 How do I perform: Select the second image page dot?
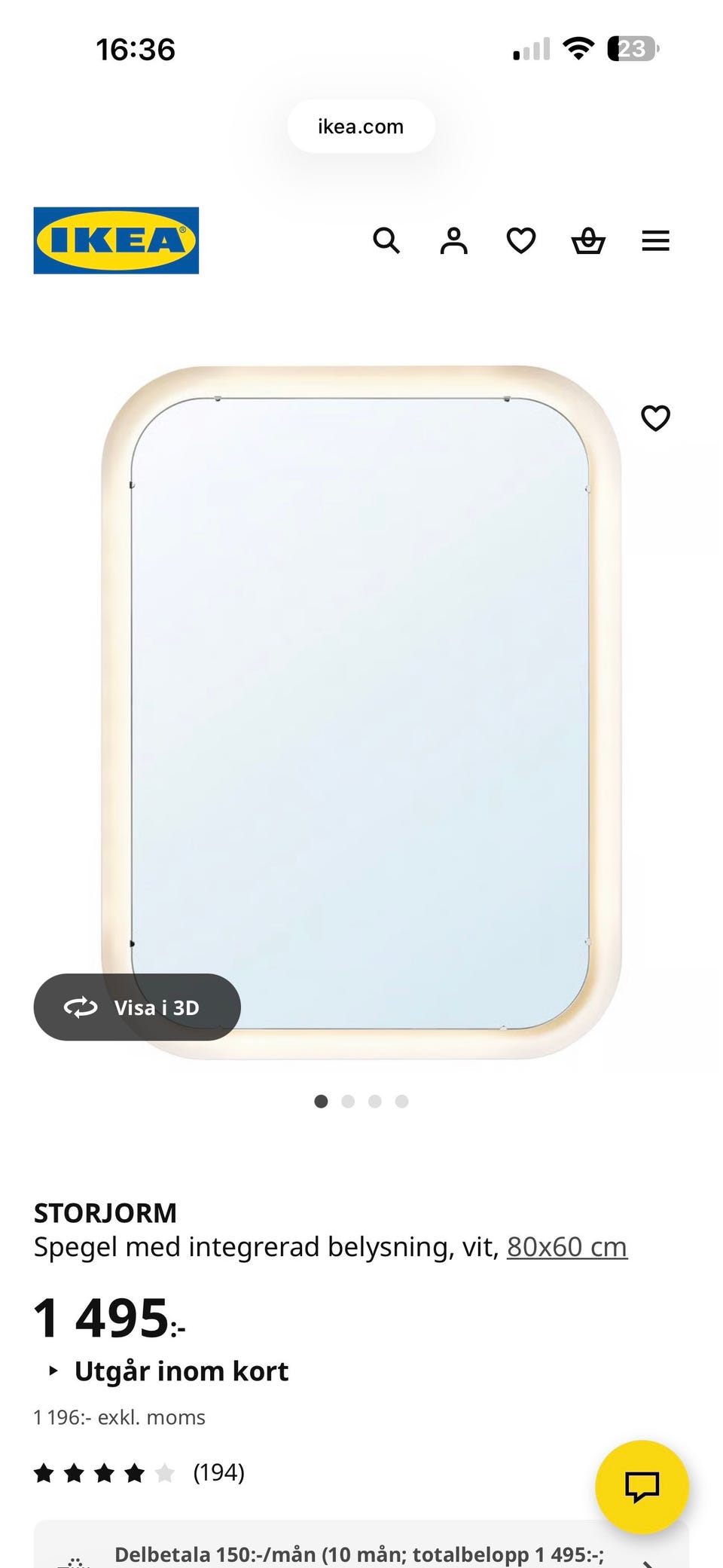pyautogui.click(x=348, y=1101)
